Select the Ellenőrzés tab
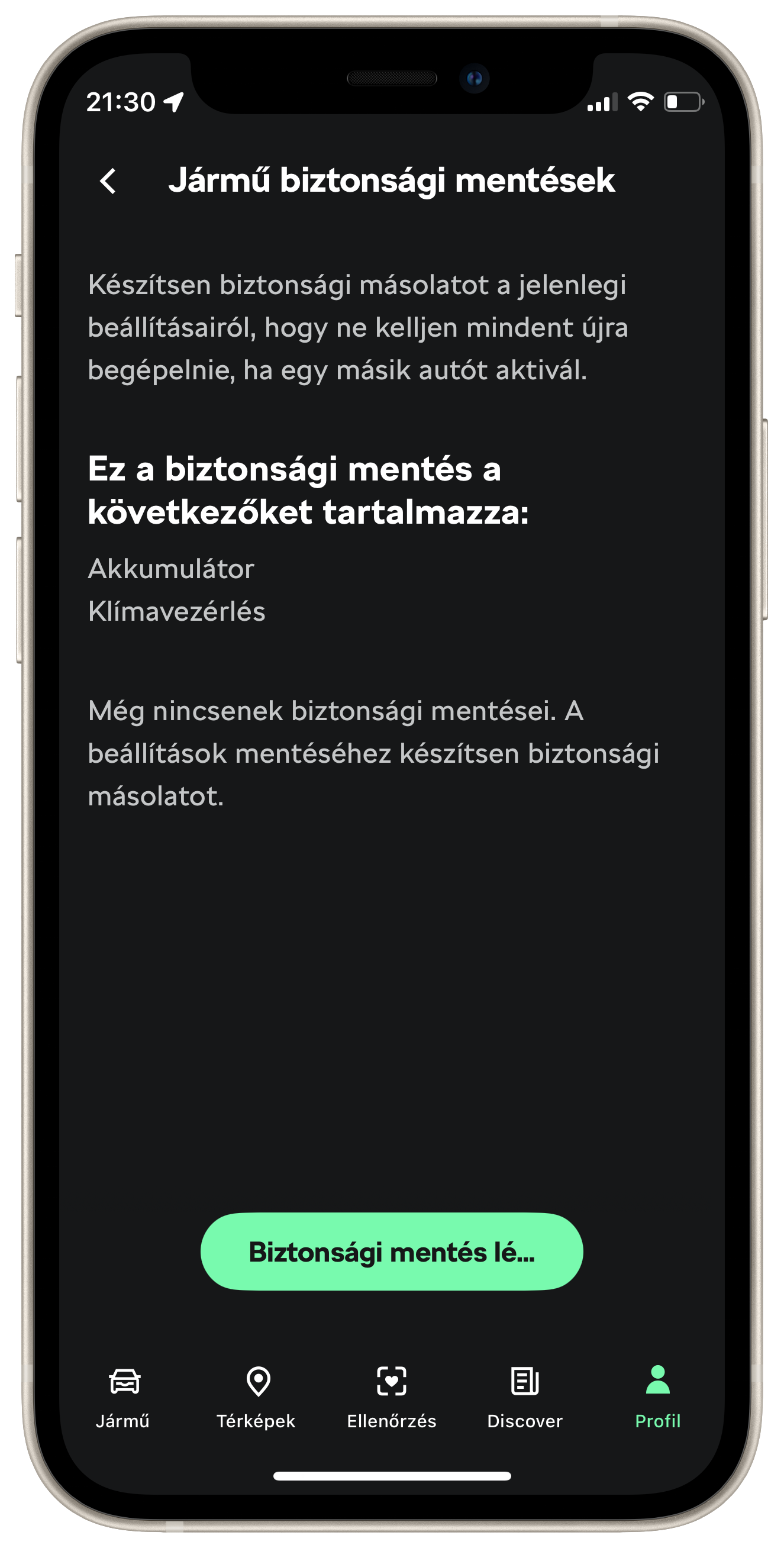 pyautogui.click(x=392, y=1398)
